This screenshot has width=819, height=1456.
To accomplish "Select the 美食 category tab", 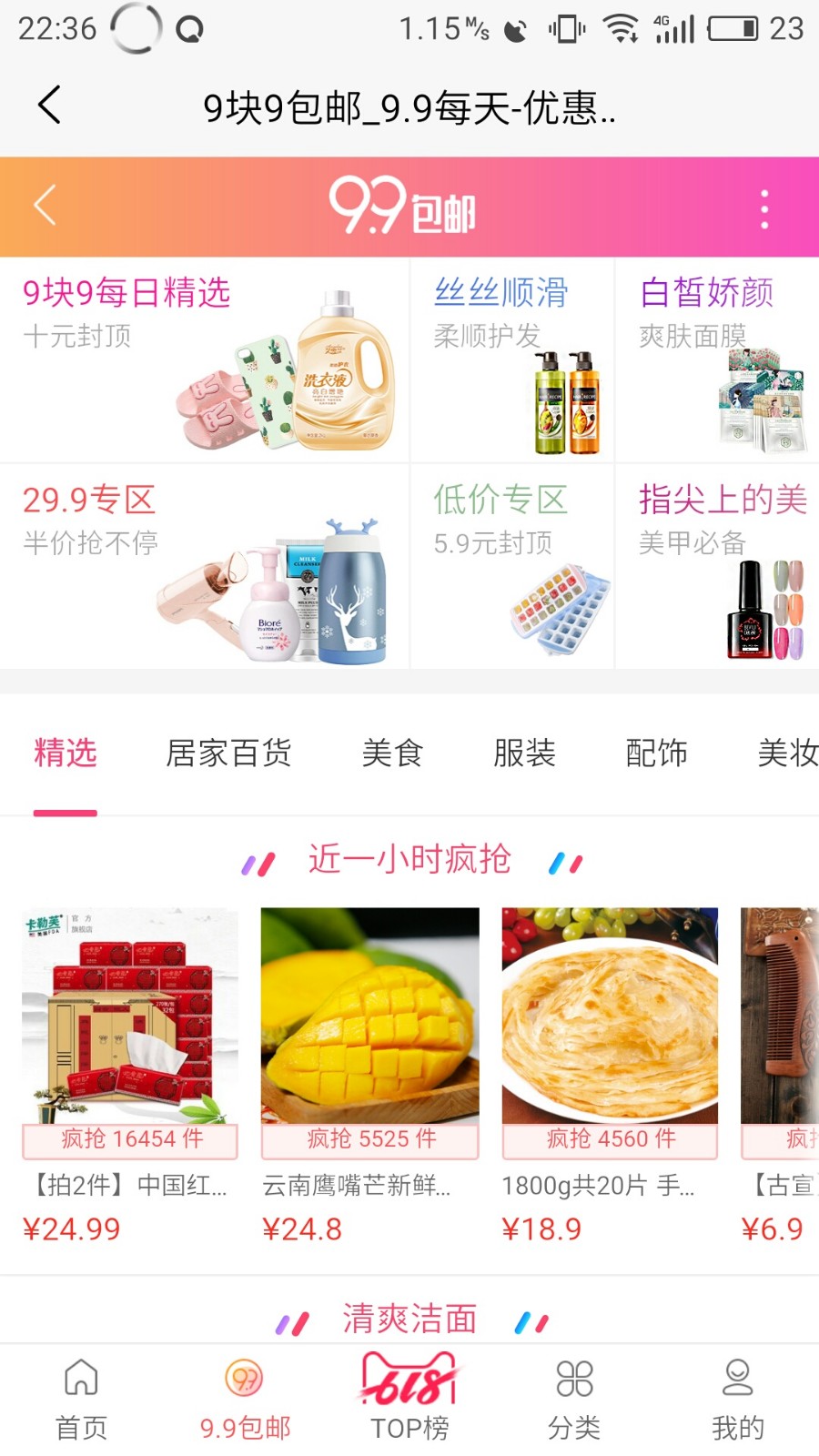I will click(391, 753).
